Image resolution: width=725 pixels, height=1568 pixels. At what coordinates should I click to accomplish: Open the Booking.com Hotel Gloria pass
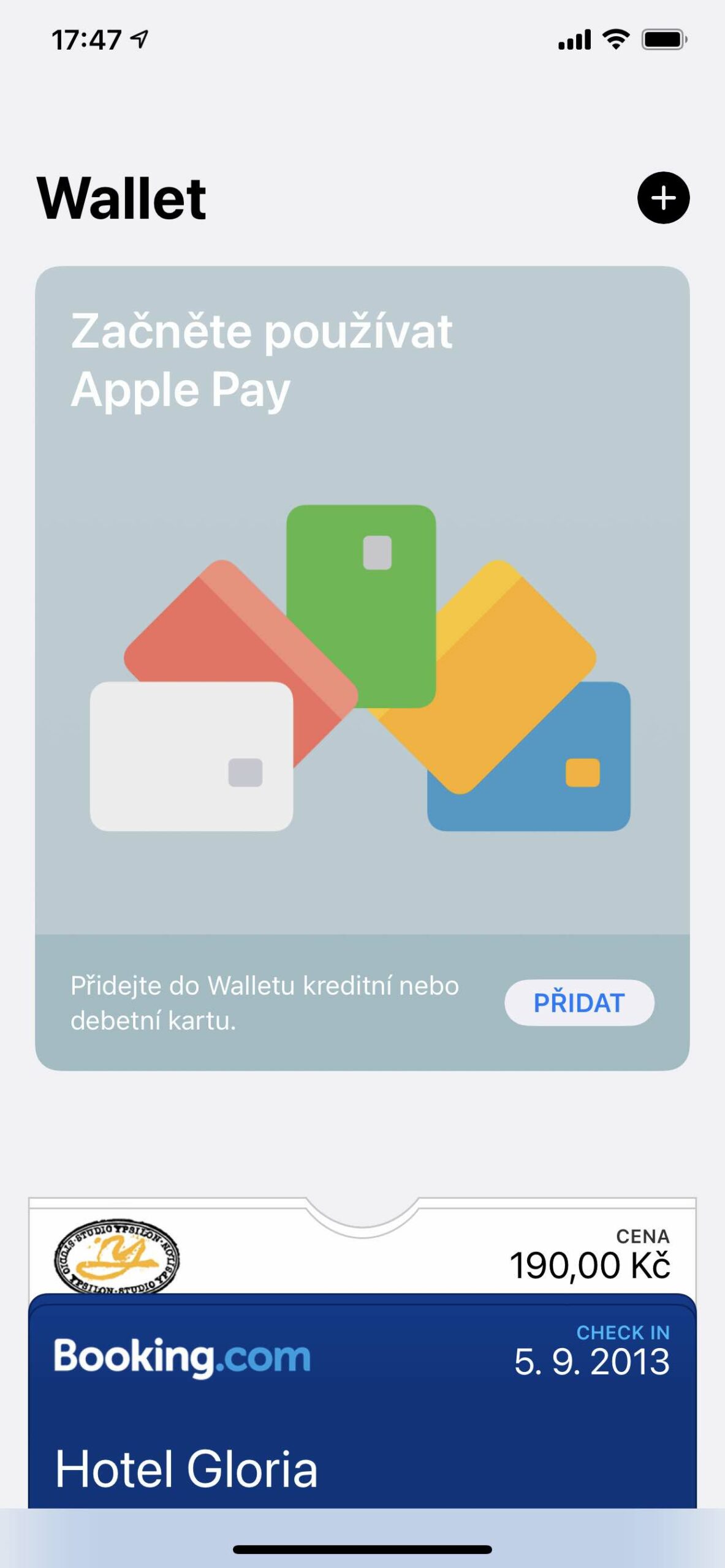click(x=362, y=1409)
